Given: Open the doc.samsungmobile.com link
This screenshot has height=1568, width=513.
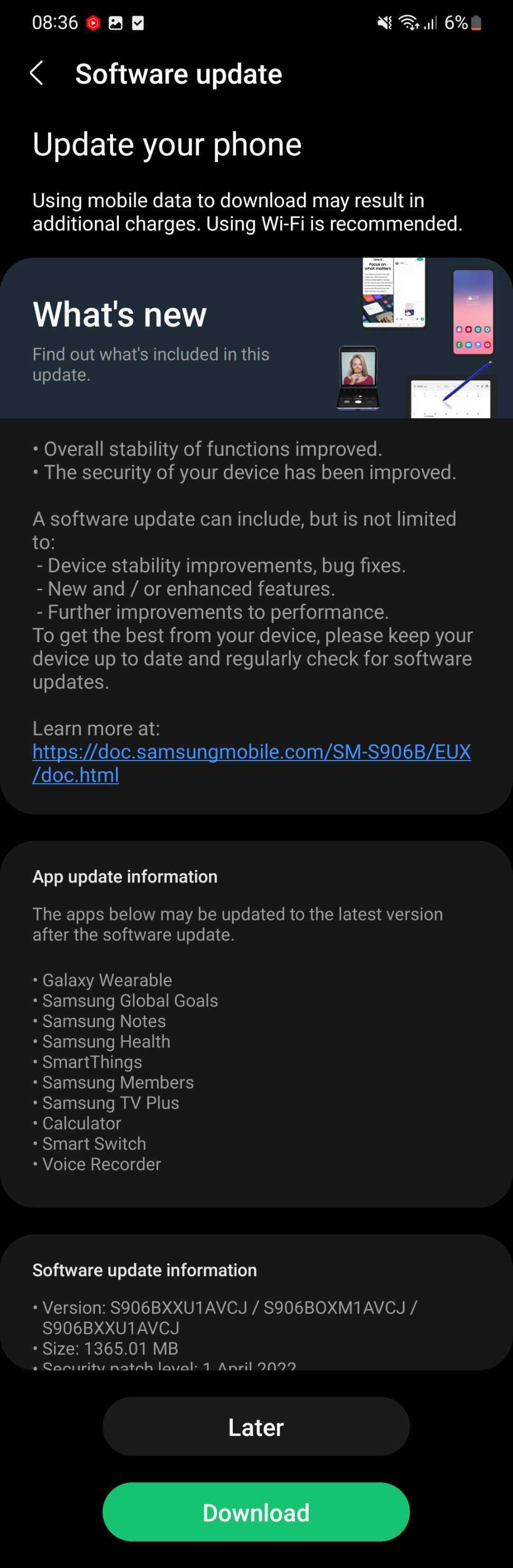Looking at the screenshot, I should coord(251,753).
